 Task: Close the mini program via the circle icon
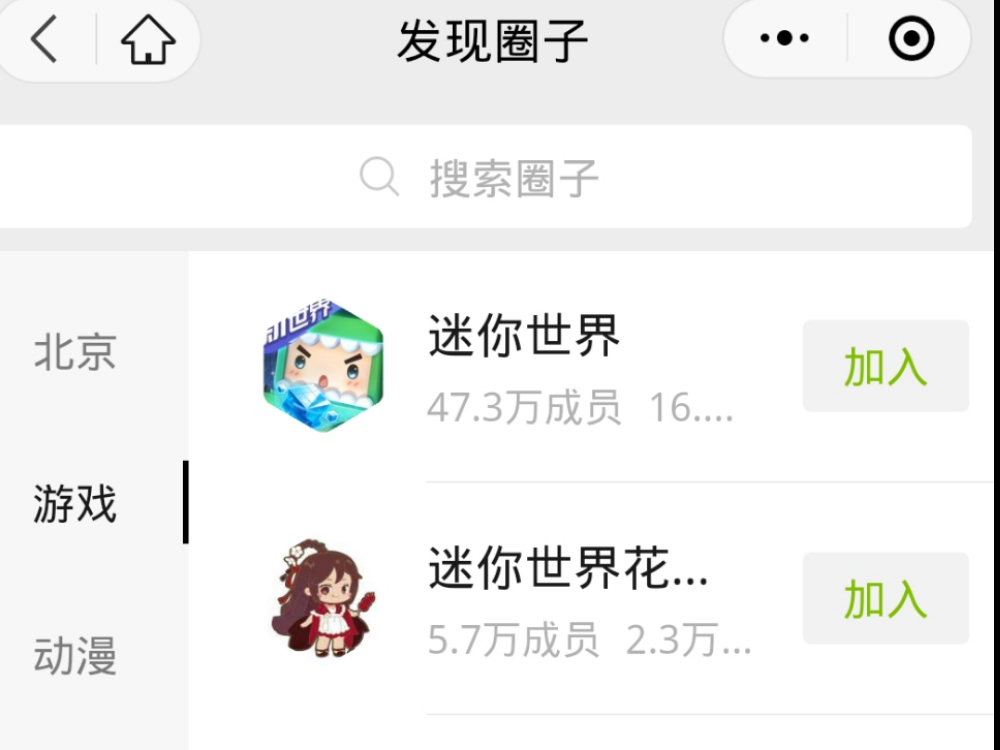(x=911, y=40)
